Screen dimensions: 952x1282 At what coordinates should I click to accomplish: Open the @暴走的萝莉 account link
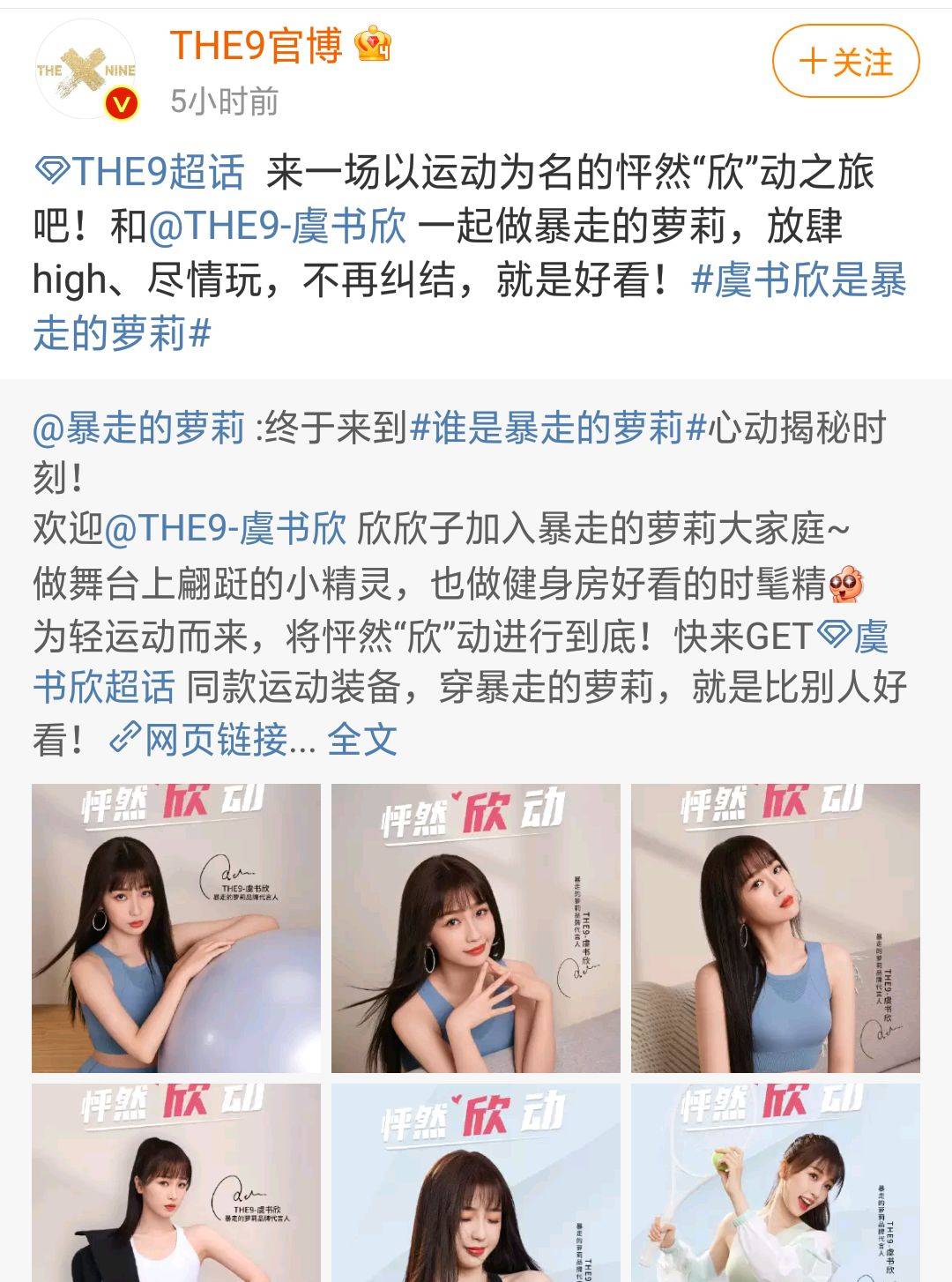coord(138,429)
